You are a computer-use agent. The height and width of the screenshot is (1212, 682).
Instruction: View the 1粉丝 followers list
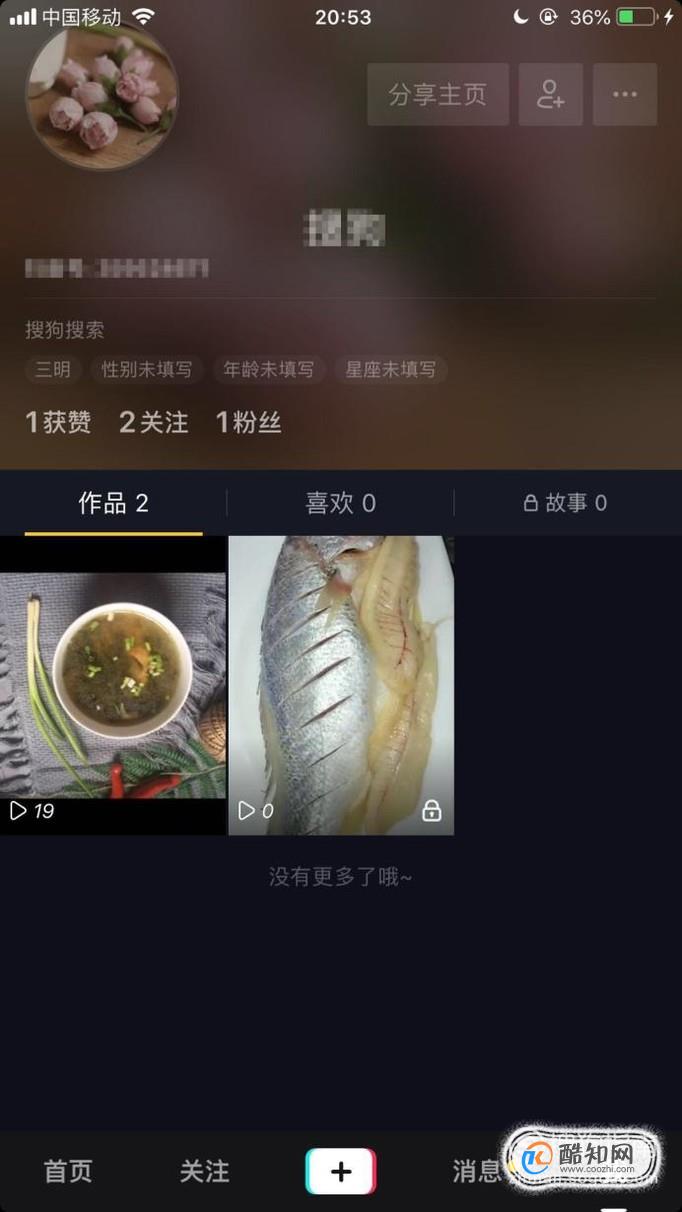(x=249, y=422)
